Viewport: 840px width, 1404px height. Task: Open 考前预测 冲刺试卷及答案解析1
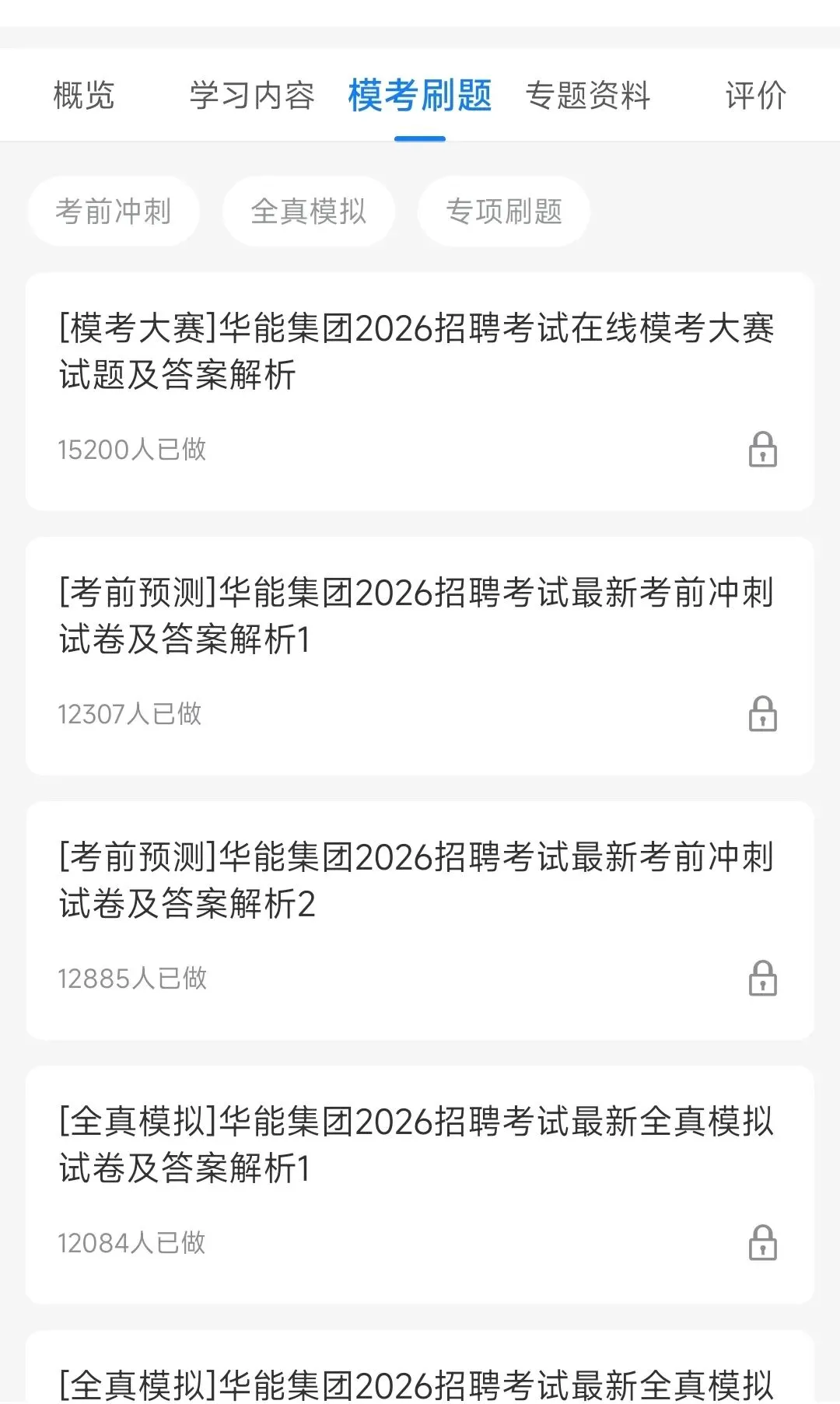417,616
